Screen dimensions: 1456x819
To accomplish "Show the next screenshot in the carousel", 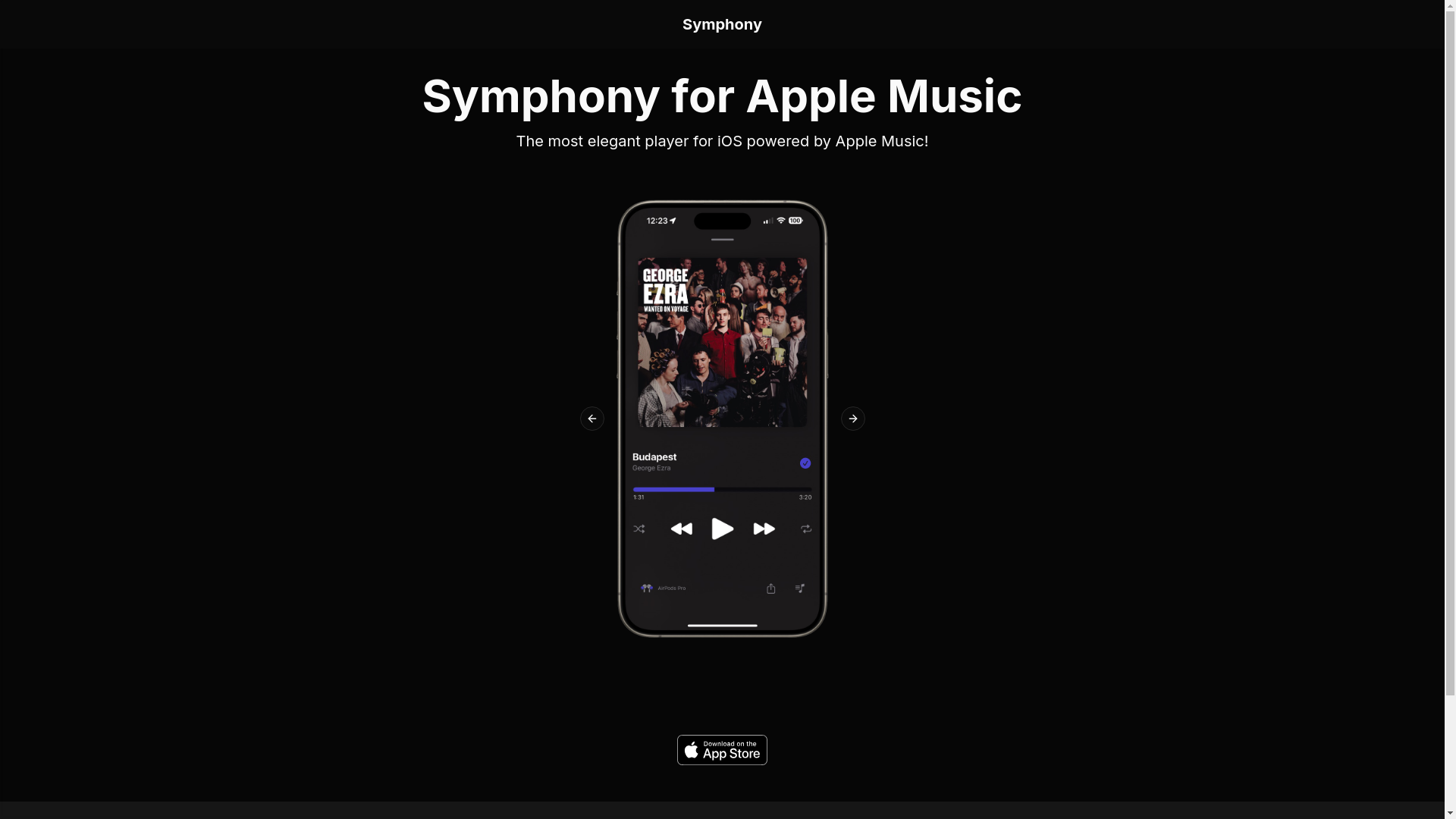I will pos(852,419).
